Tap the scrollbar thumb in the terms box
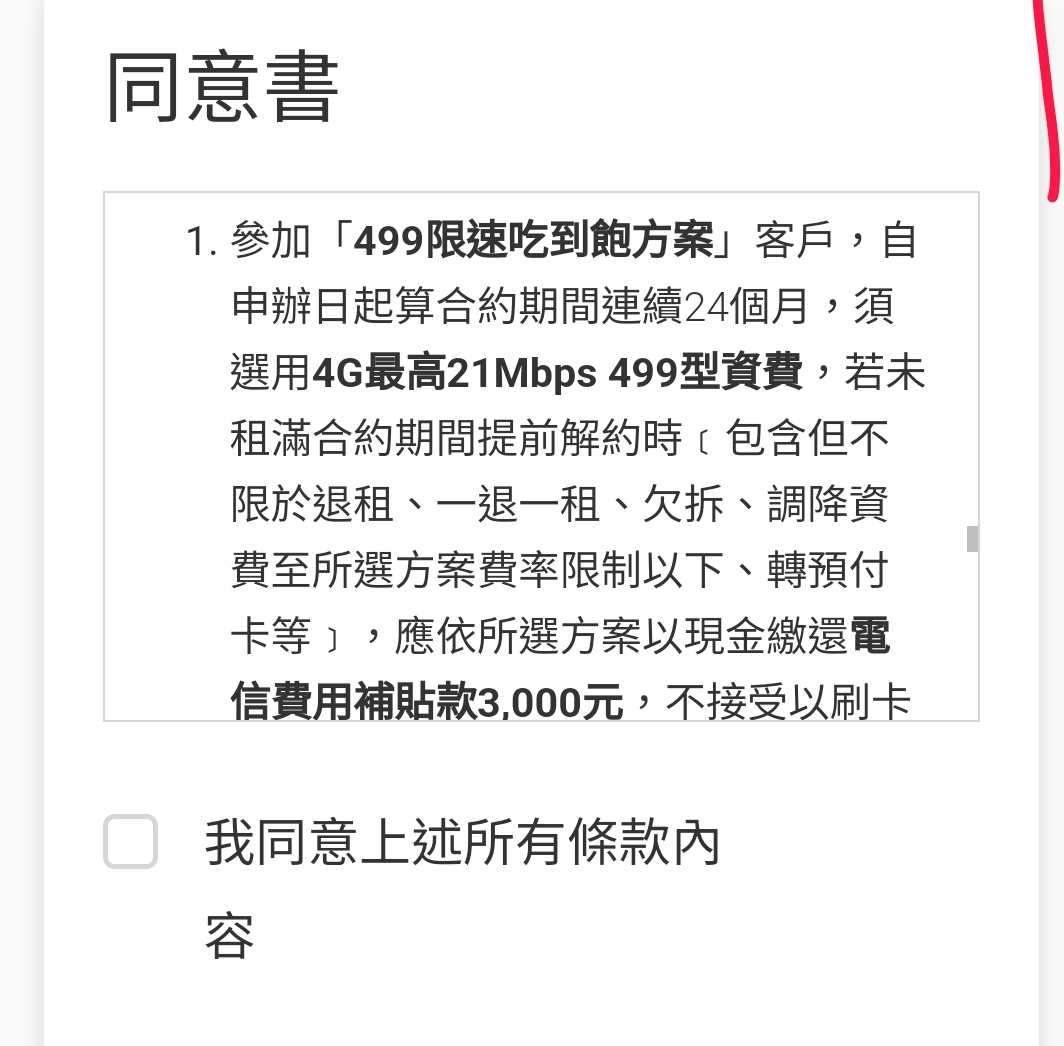The height and width of the screenshot is (1046, 1064). pyautogui.click(x=972, y=538)
